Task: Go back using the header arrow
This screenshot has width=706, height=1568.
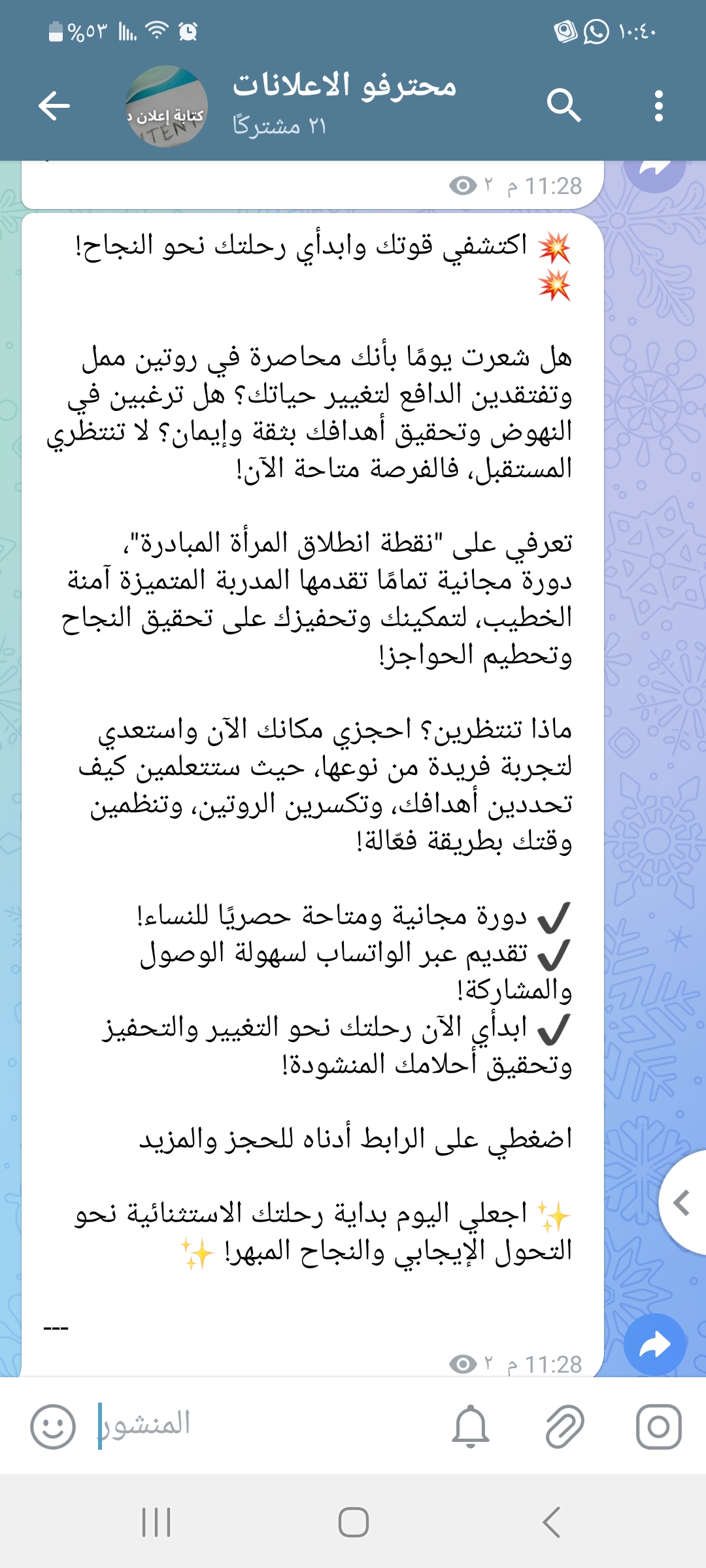Action: [x=54, y=106]
